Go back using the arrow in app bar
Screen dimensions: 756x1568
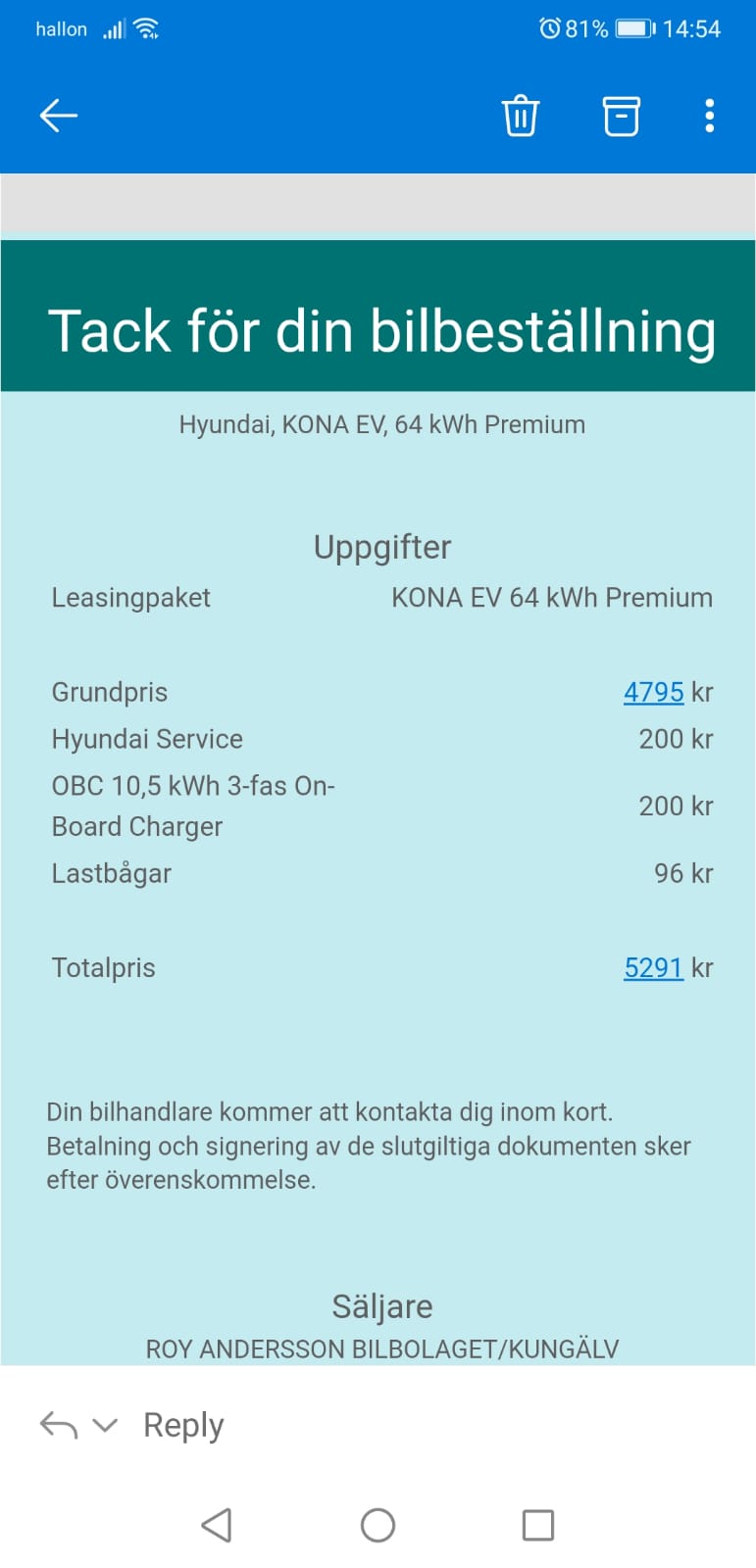[58, 116]
